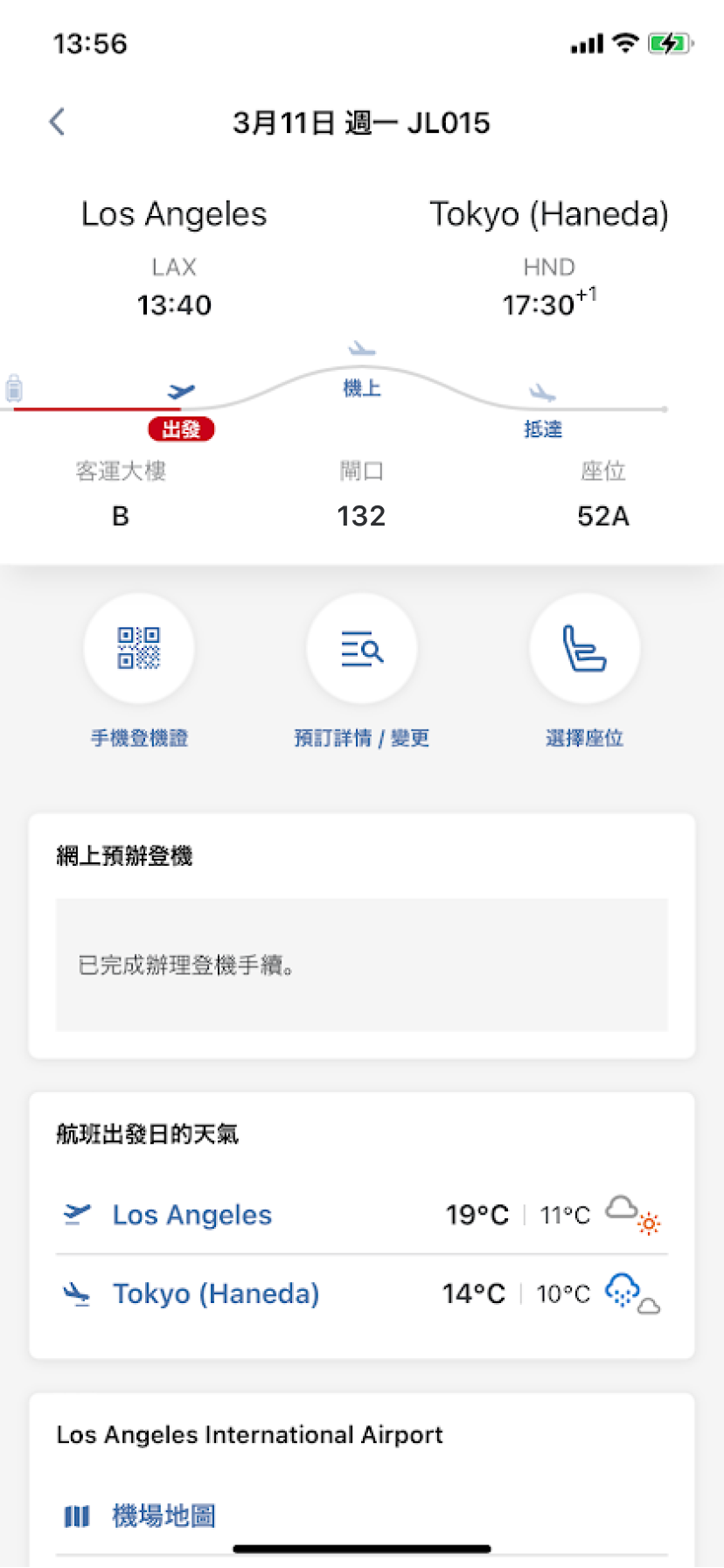View booking details / changes (預訂詳情 / 變更)

361,649
